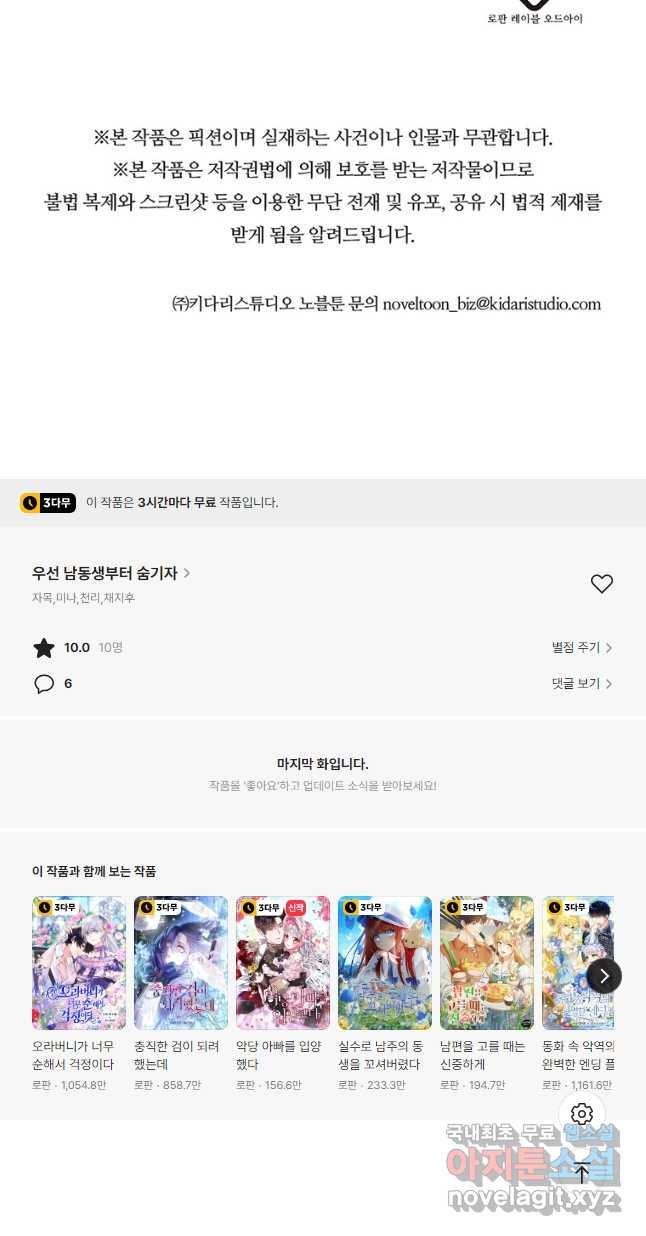Open 오라버니가 너무 순해서 걱정이다 thumbnail
The image size is (646, 1236).
79,963
